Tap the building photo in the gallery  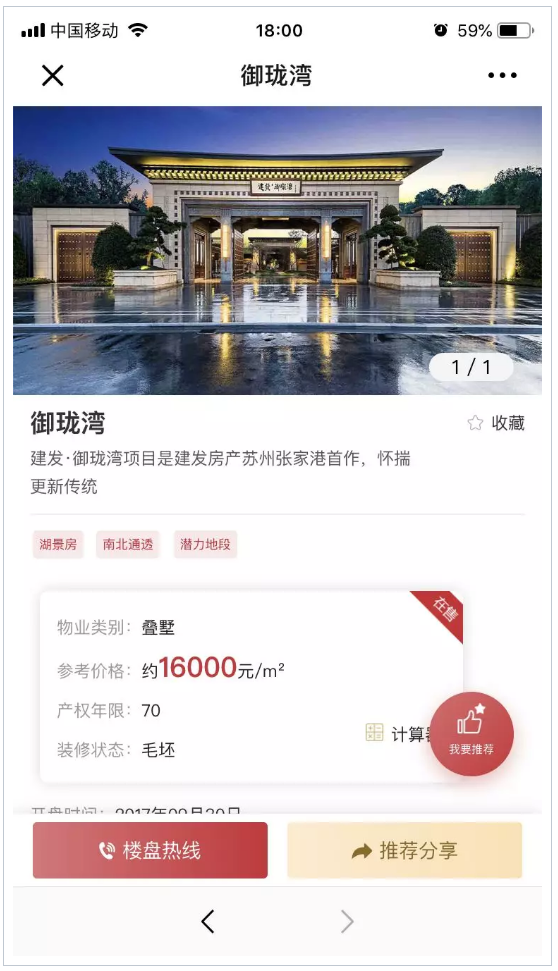tap(277, 250)
